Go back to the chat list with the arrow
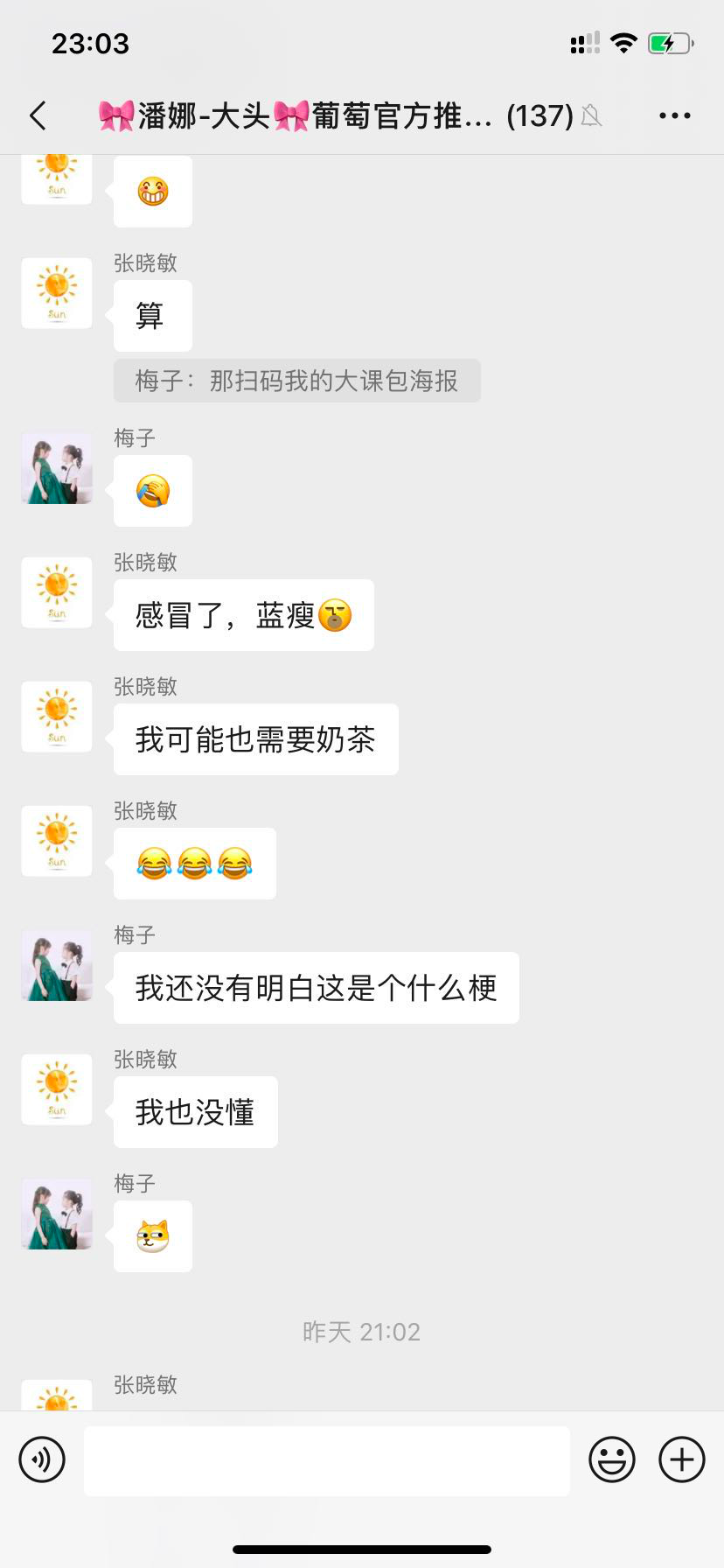The image size is (724, 1568). (x=37, y=115)
